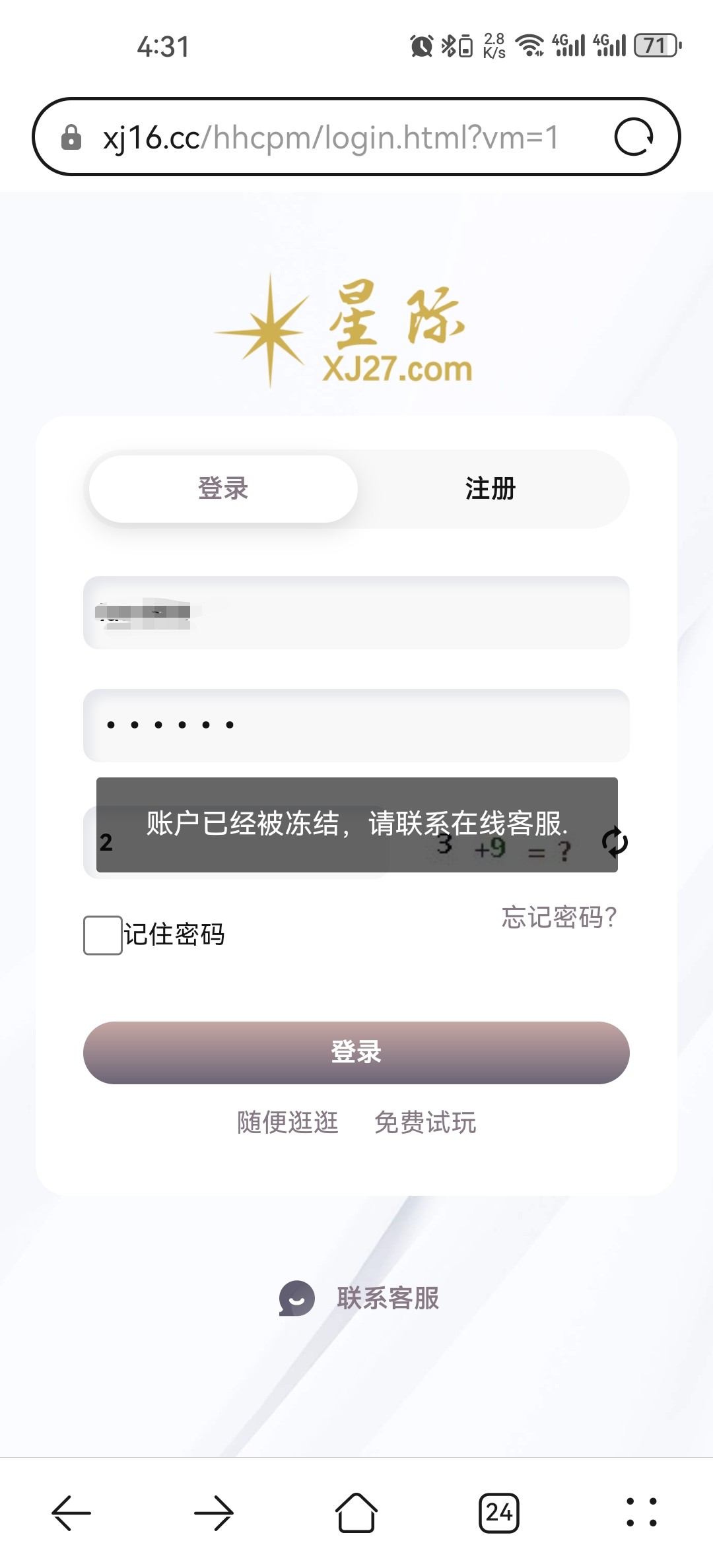
Task: Open the 忘记密码? link
Action: point(559,917)
